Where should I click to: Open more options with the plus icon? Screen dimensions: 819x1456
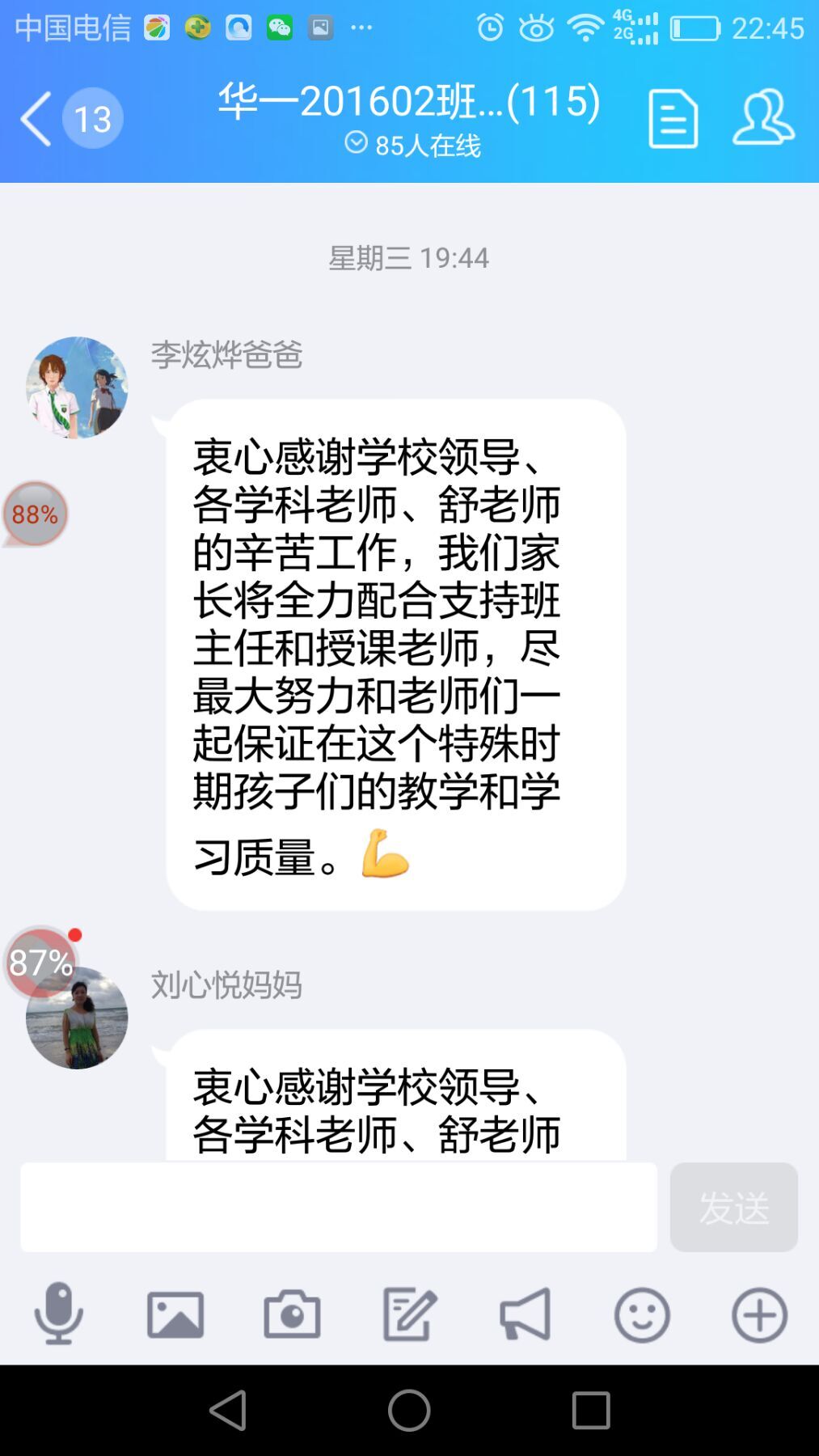coord(759,1314)
